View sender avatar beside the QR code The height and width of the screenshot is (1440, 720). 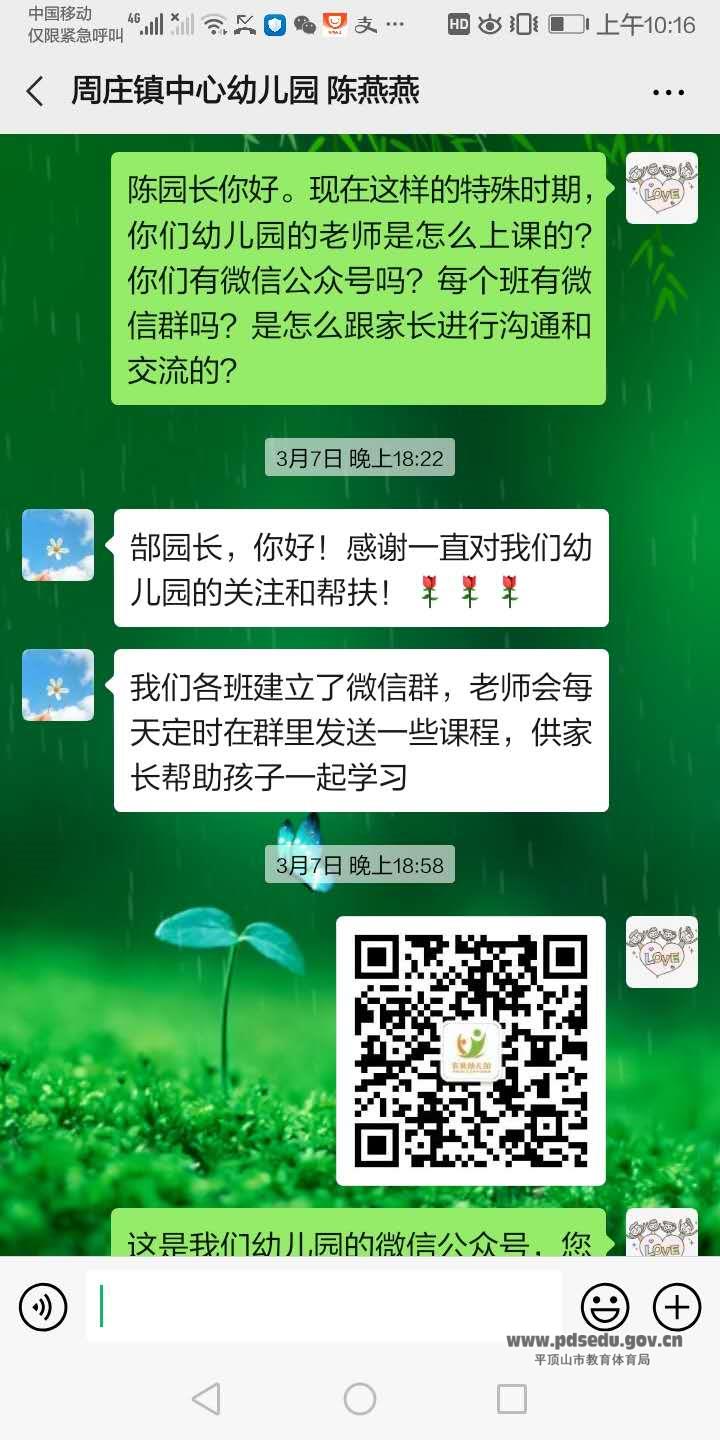click(661, 952)
